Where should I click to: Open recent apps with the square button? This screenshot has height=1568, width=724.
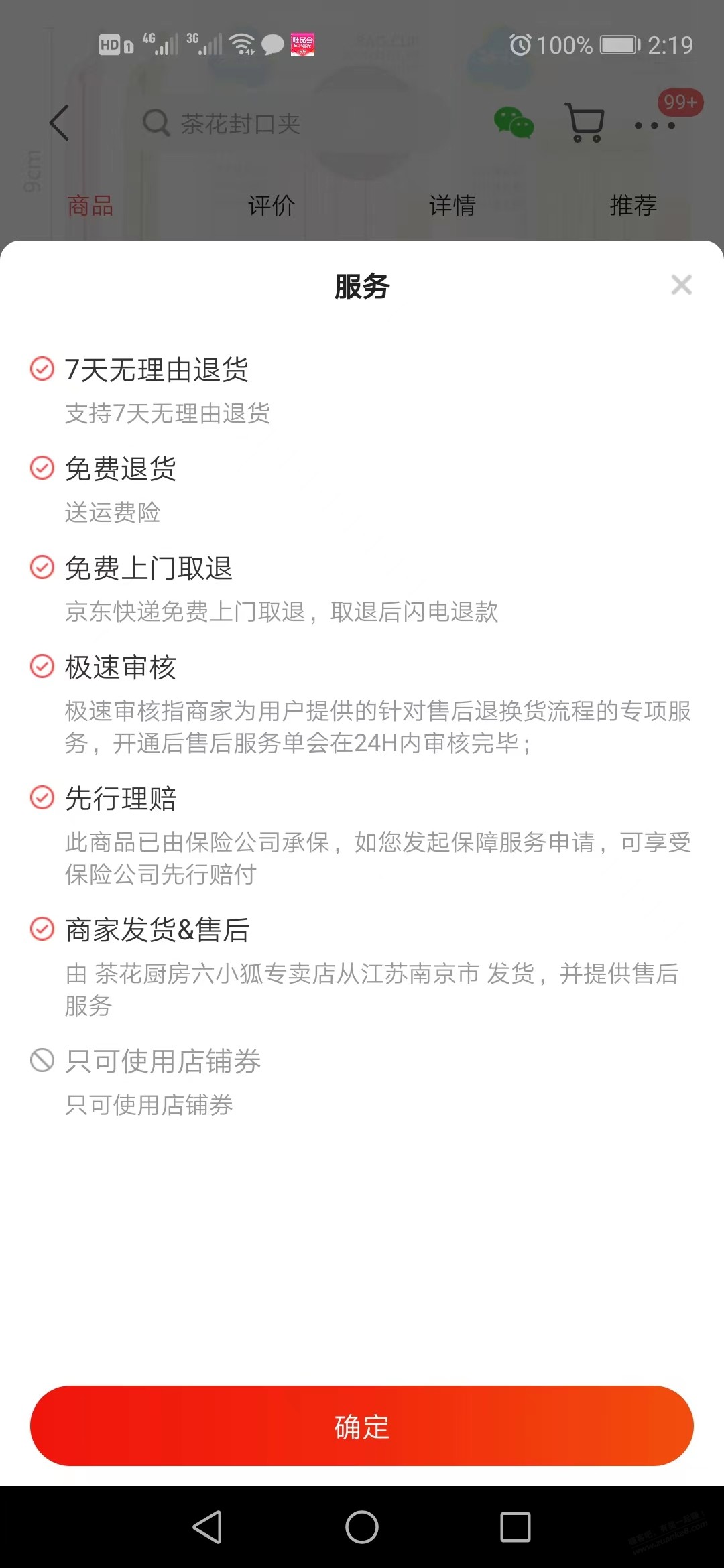click(x=516, y=1527)
